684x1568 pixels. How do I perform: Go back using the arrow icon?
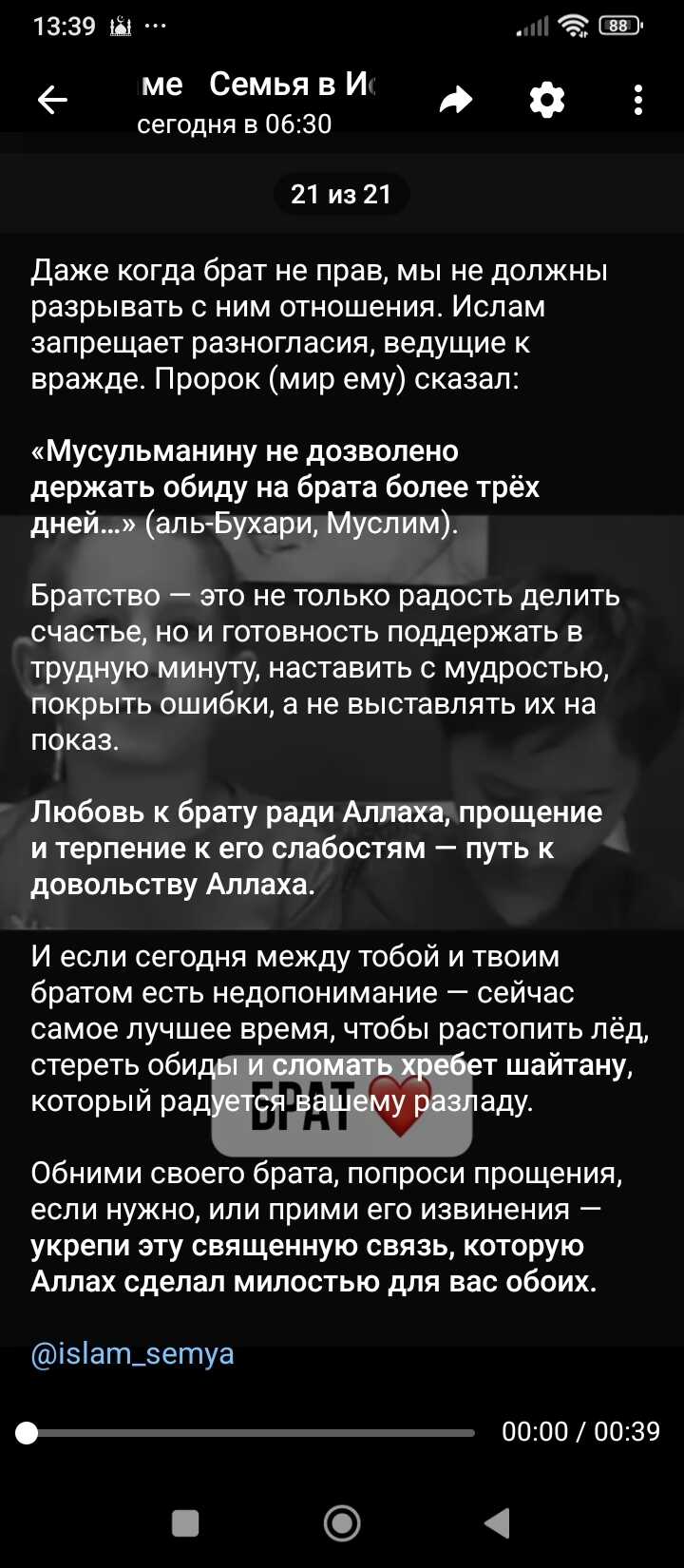click(52, 100)
